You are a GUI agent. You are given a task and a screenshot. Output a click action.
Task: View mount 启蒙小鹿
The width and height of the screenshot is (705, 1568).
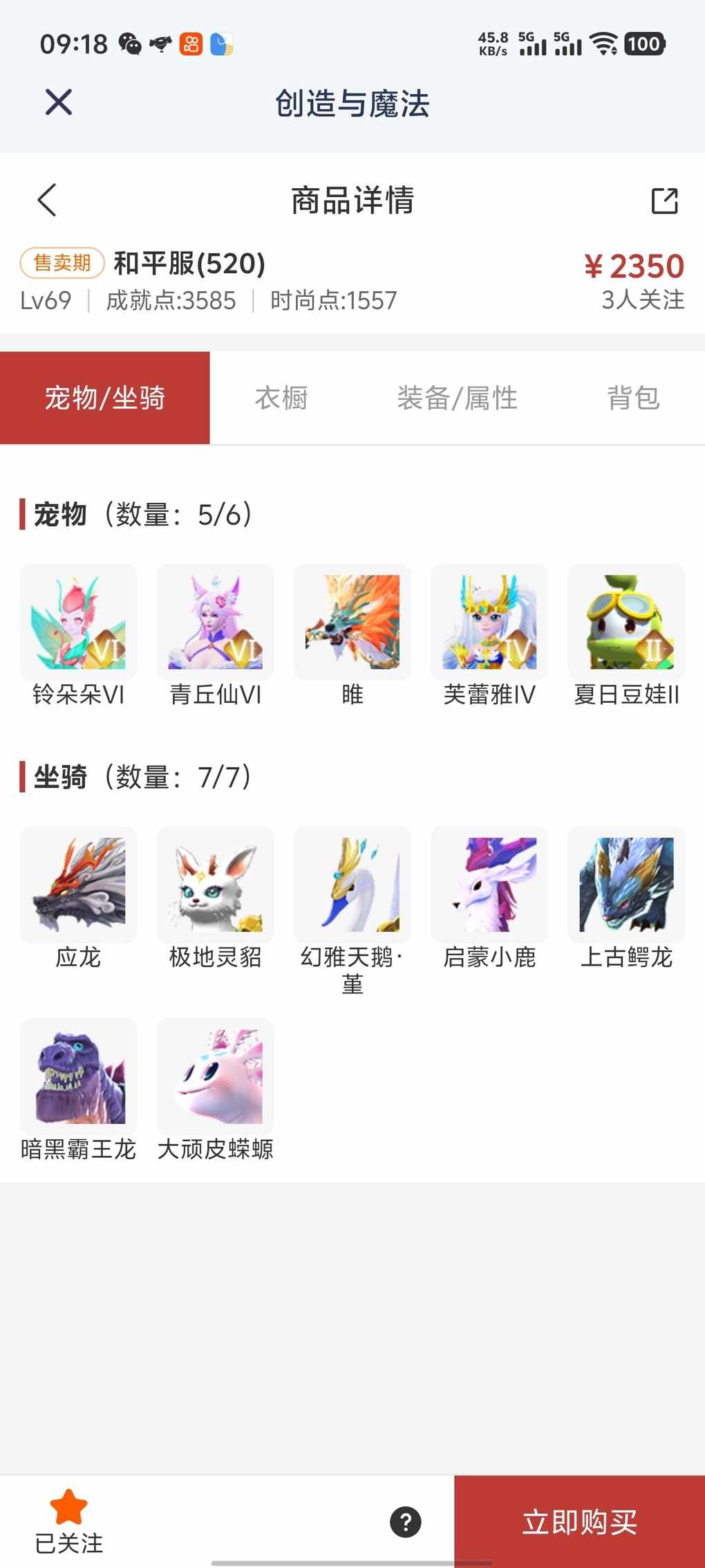489,885
